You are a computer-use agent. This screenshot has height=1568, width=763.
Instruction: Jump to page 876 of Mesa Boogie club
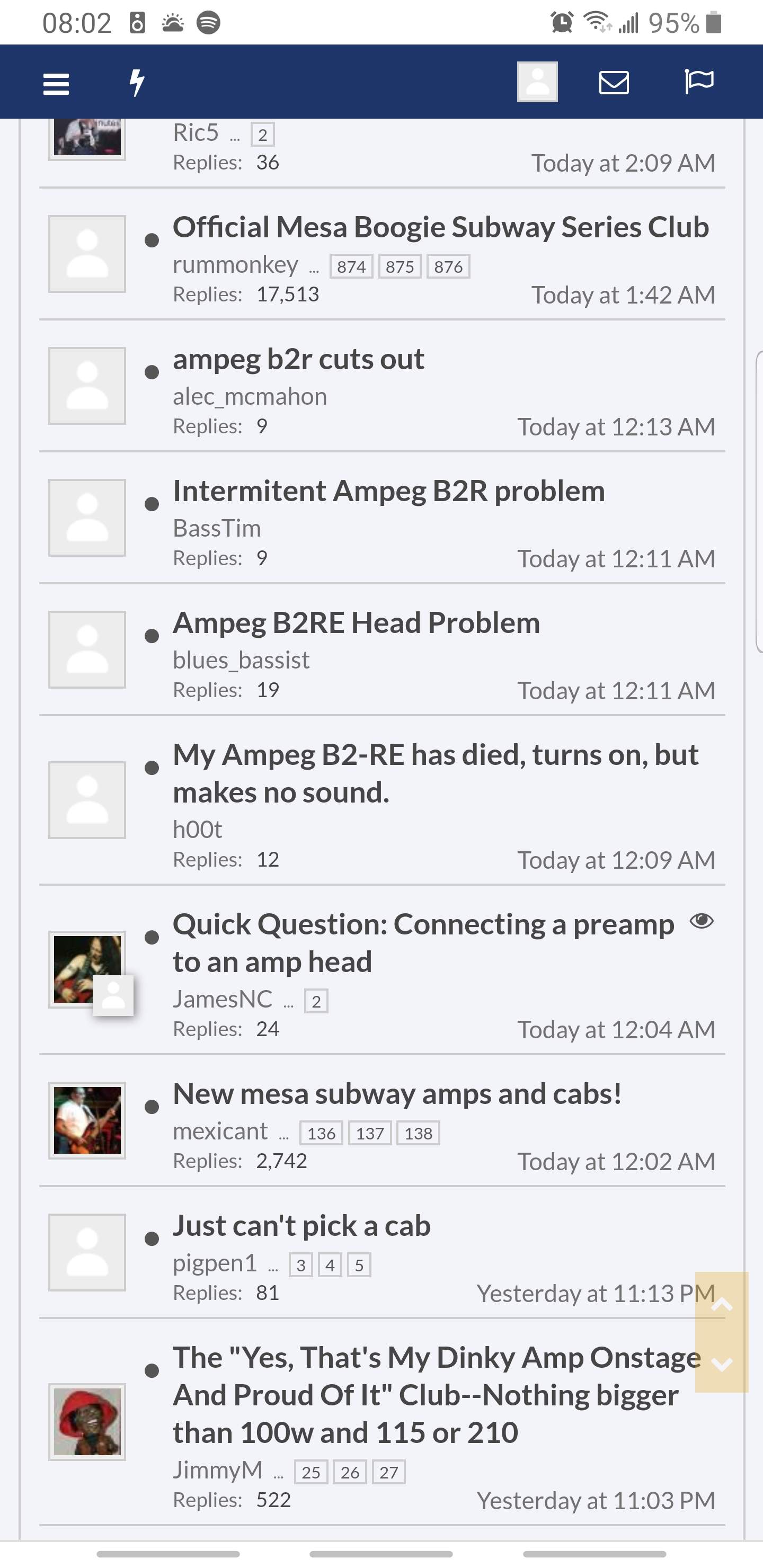click(x=448, y=266)
